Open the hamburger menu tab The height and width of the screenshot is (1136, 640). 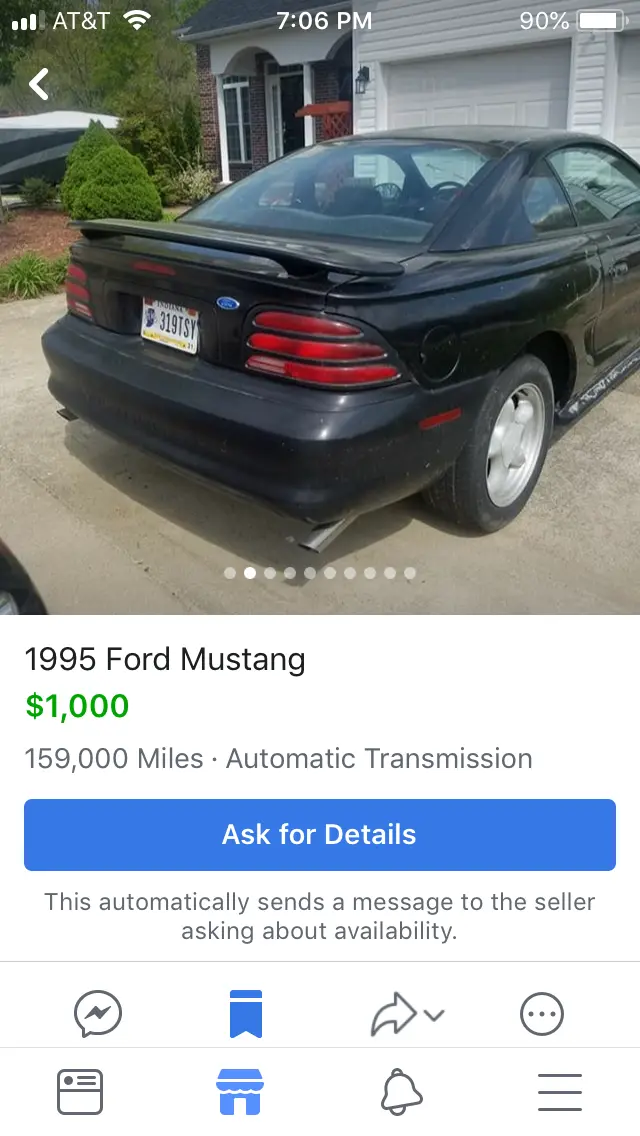tap(560, 1093)
